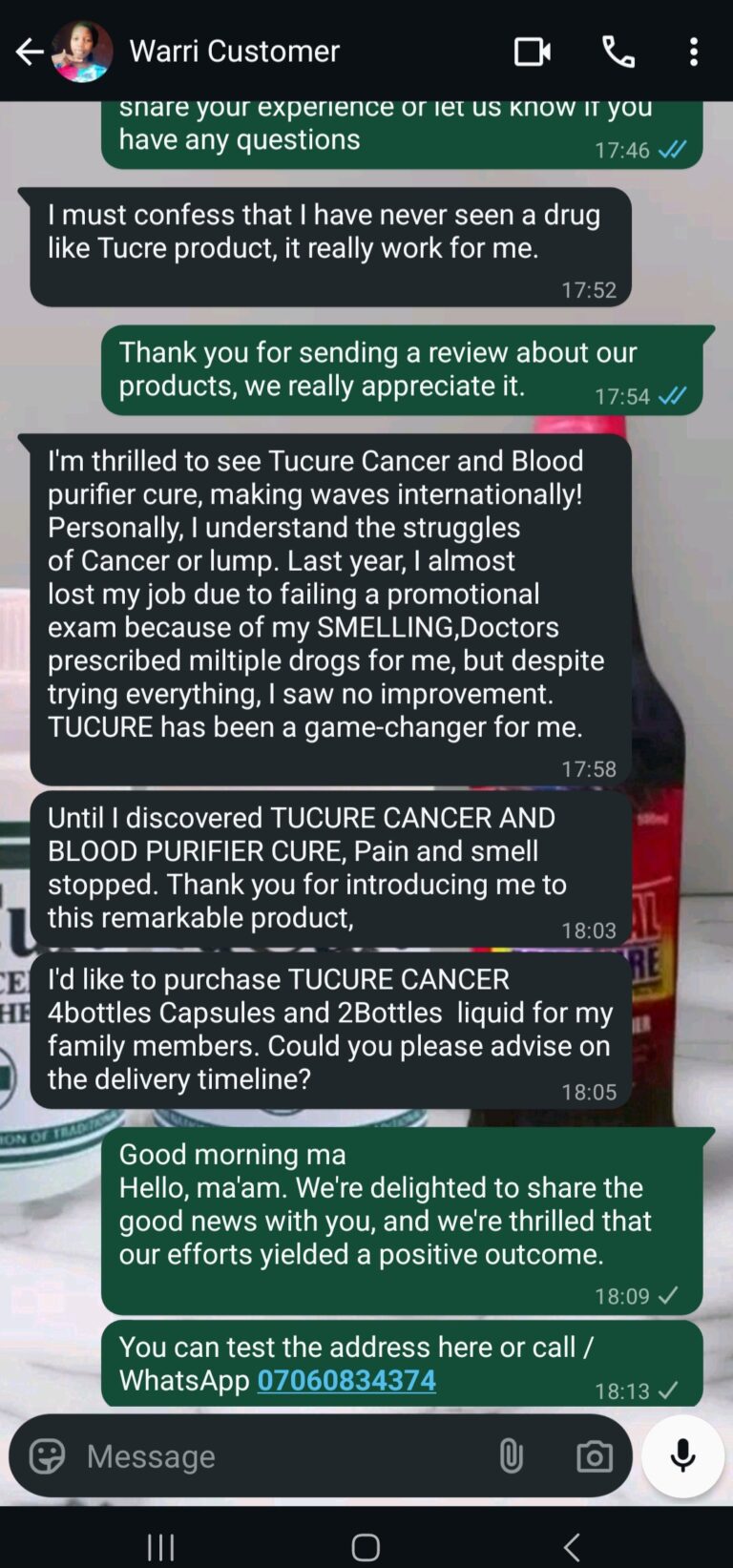Image resolution: width=733 pixels, height=1568 pixels.
Task: Open Warri Customer profile picture
Action: tap(82, 52)
